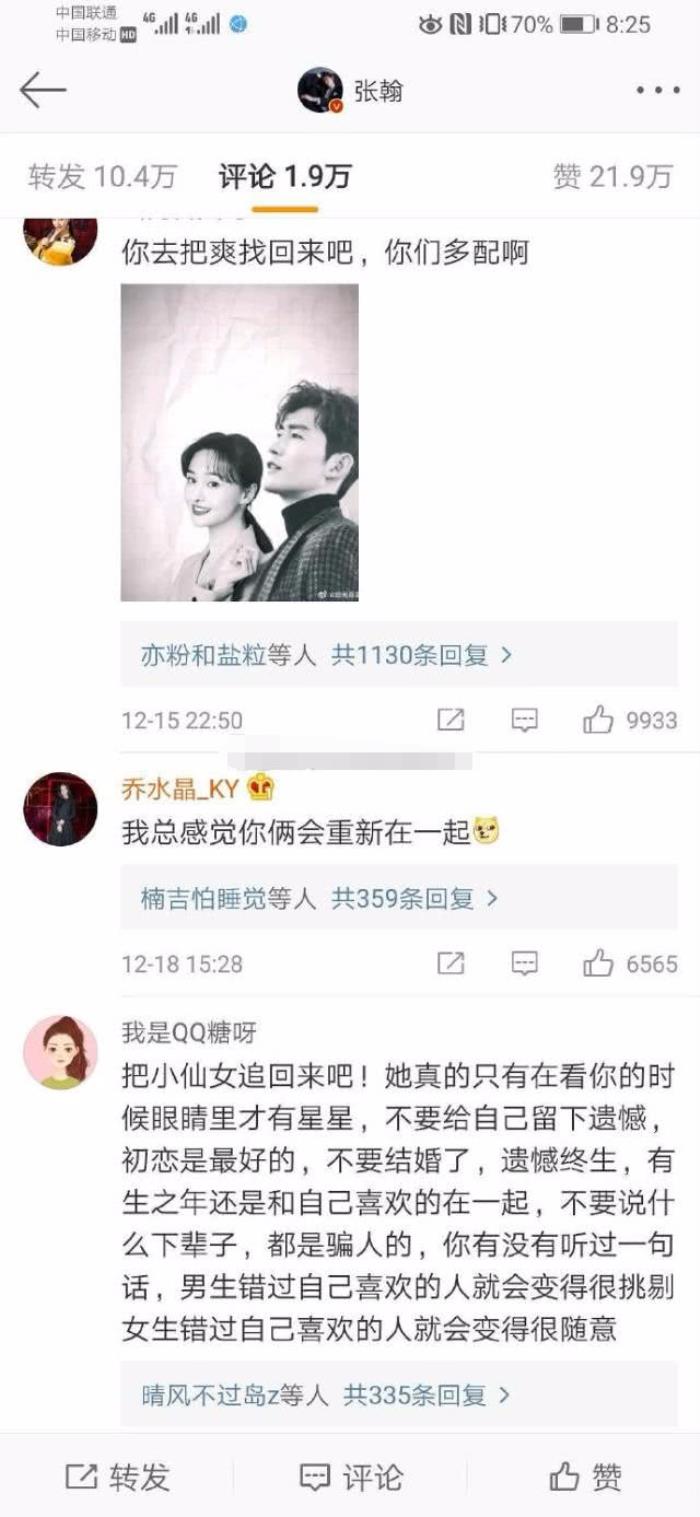This screenshot has width=700, height=1517.
Task: Repost the 12-15 22:50 comment
Action: pyautogui.click(x=451, y=720)
